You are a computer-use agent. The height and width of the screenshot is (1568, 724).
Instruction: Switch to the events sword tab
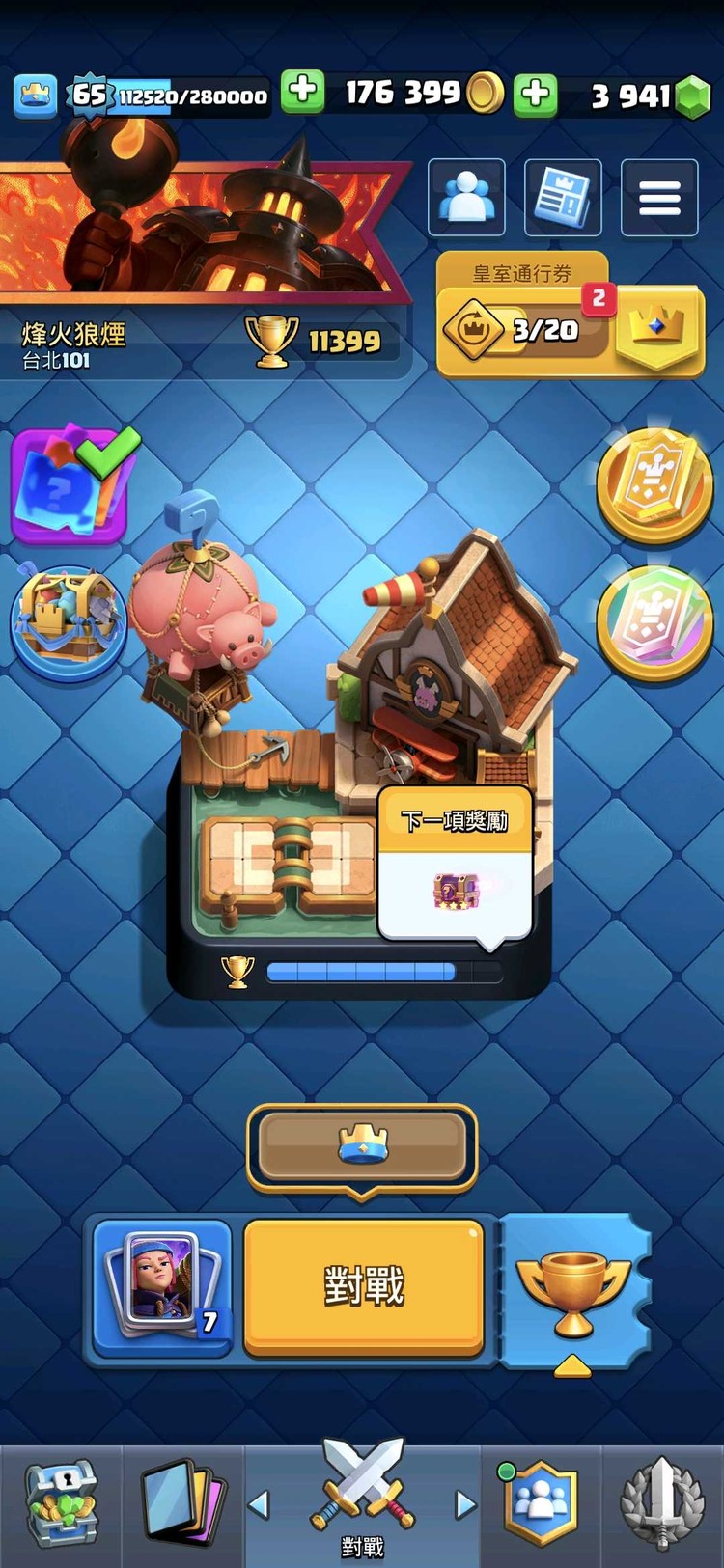(662, 1504)
